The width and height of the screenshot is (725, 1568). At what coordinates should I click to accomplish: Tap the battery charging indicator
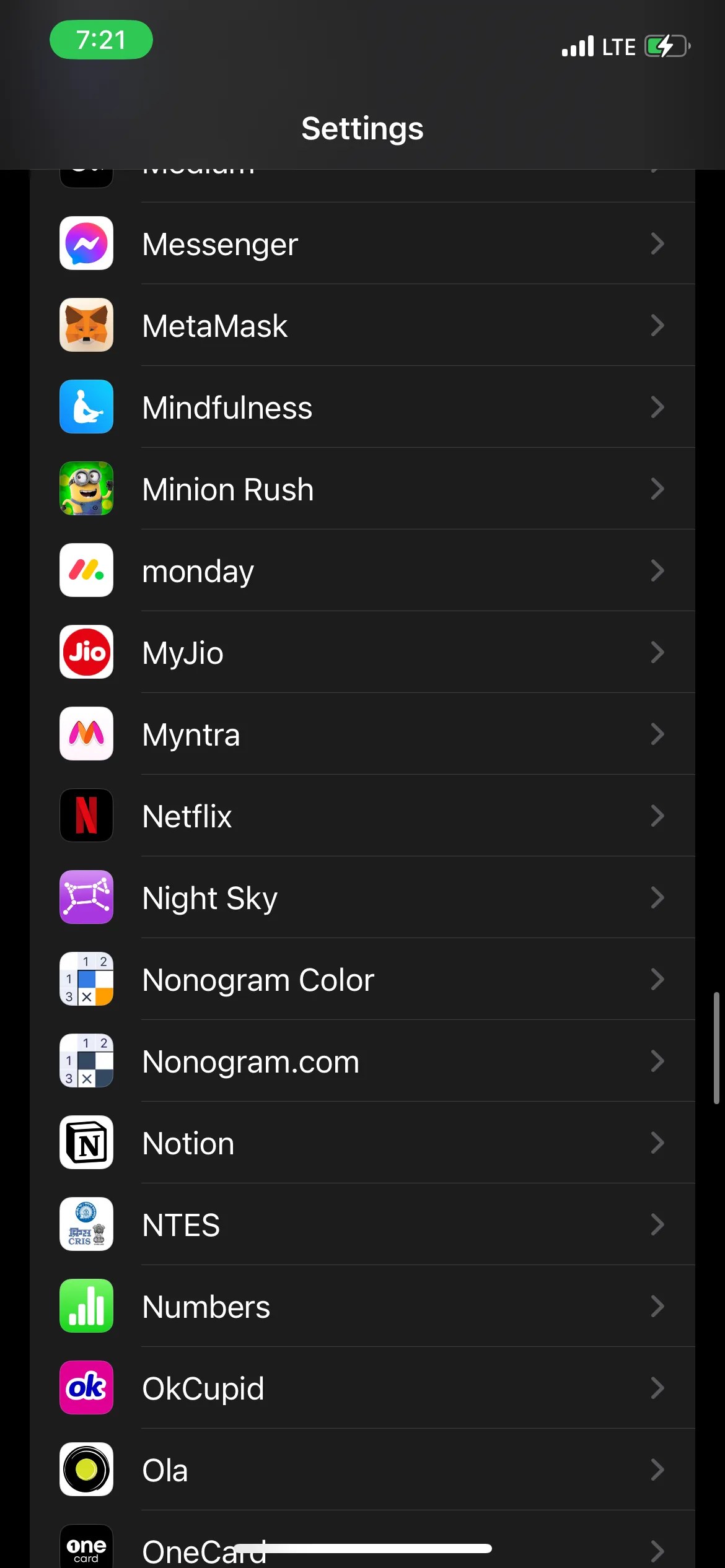point(665,46)
